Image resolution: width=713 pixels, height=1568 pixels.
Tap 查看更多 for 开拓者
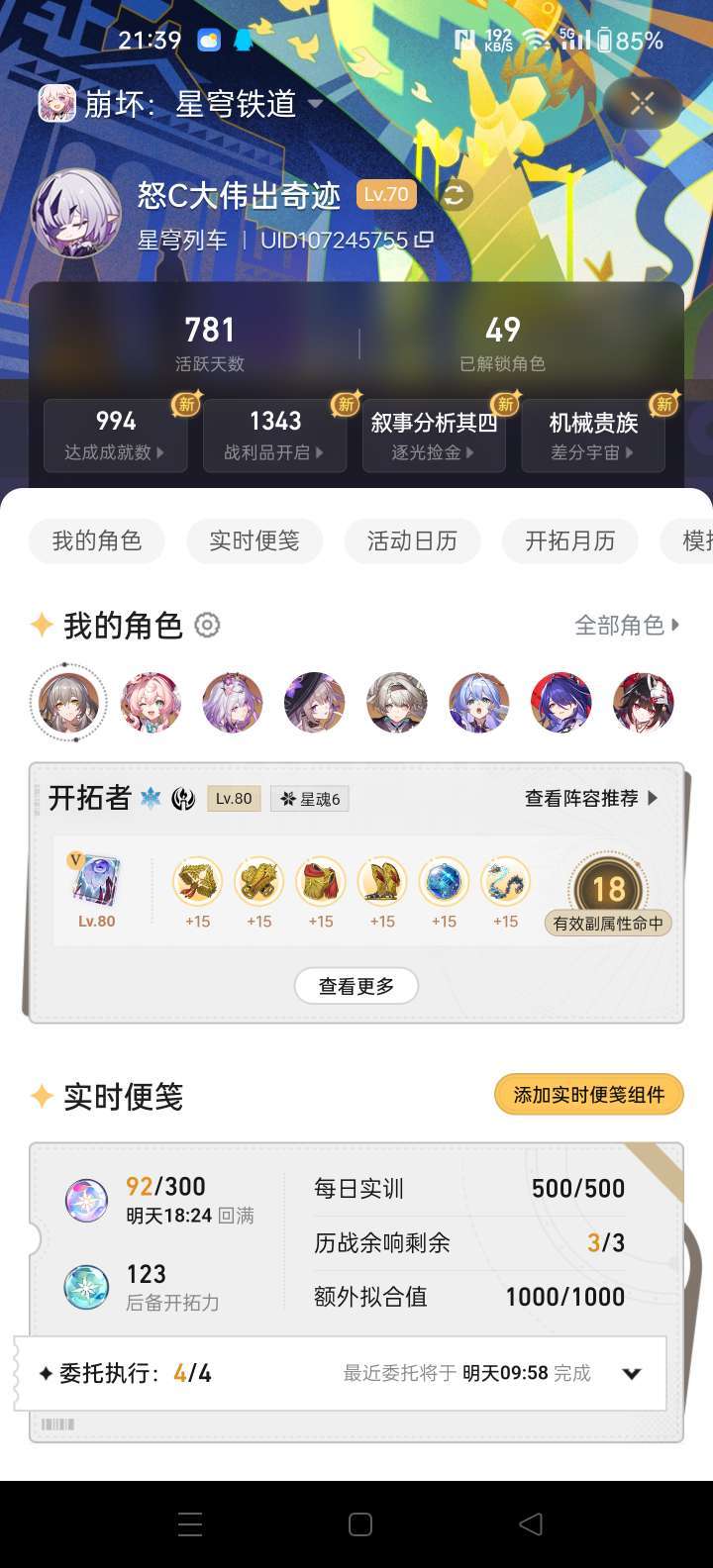[x=356, y=986]
